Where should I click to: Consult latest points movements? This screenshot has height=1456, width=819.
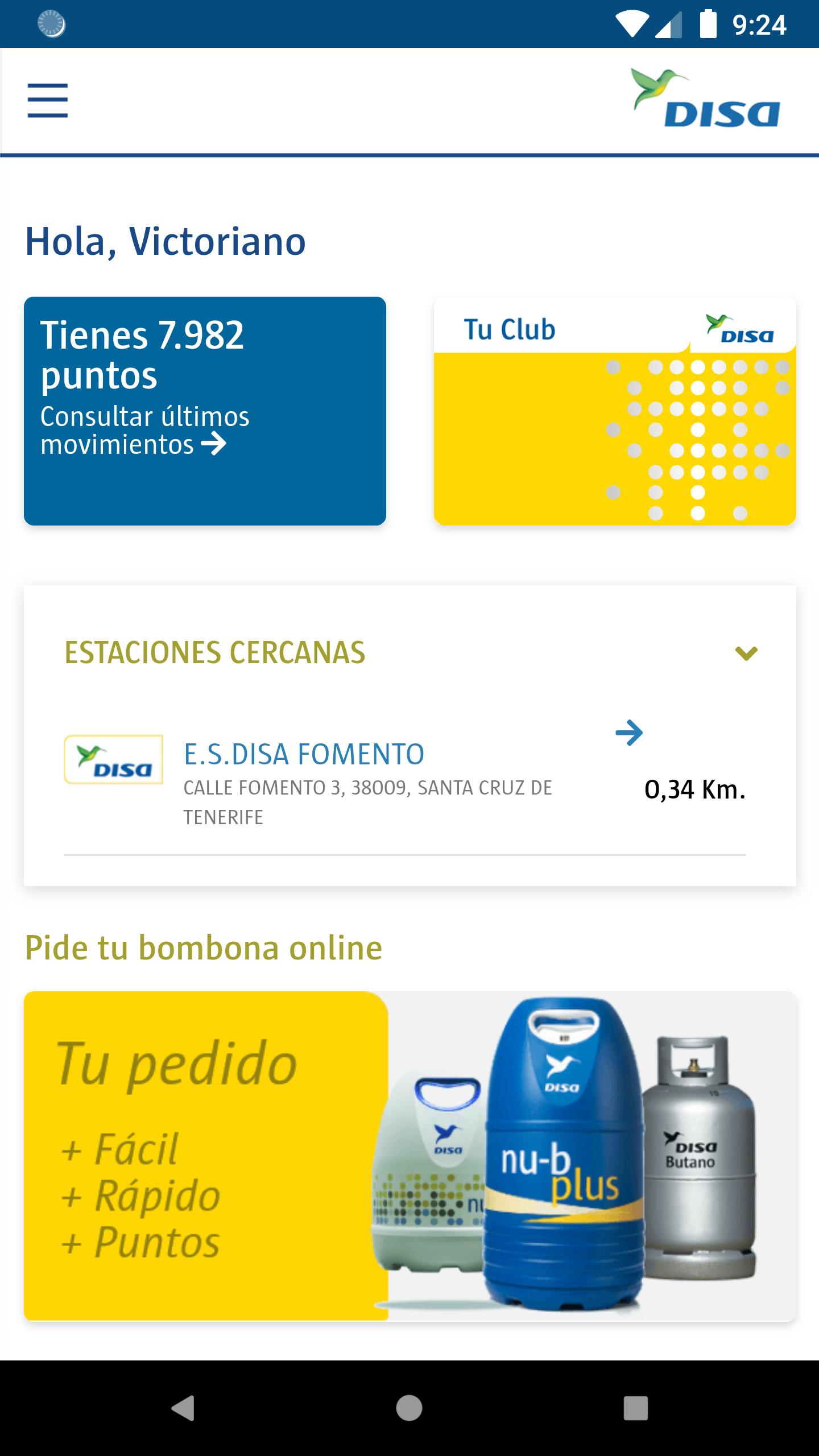point(145,431)
